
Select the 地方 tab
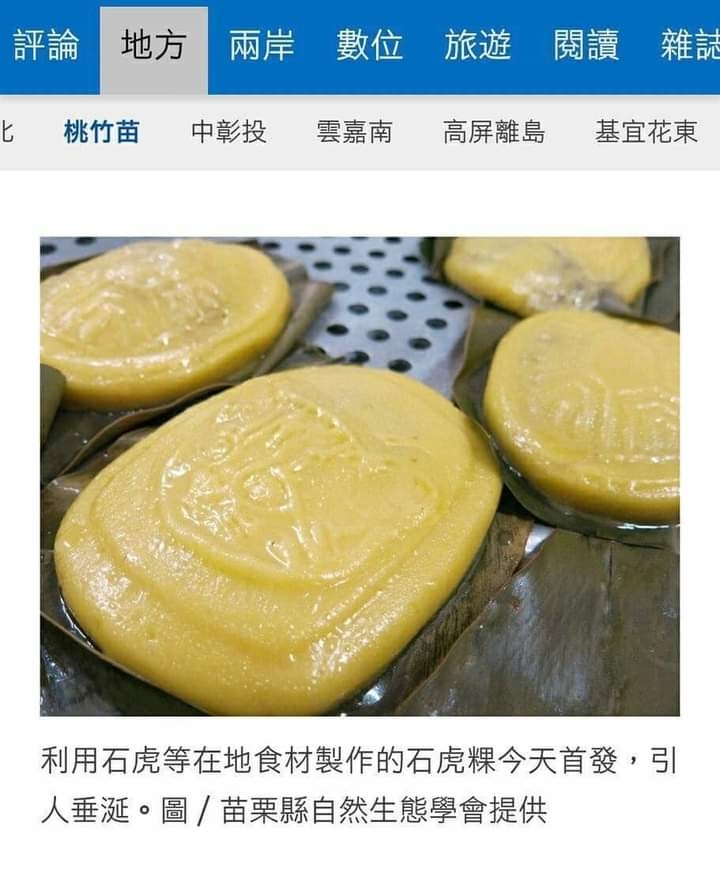pyautogui.click(x=154, y=46)
